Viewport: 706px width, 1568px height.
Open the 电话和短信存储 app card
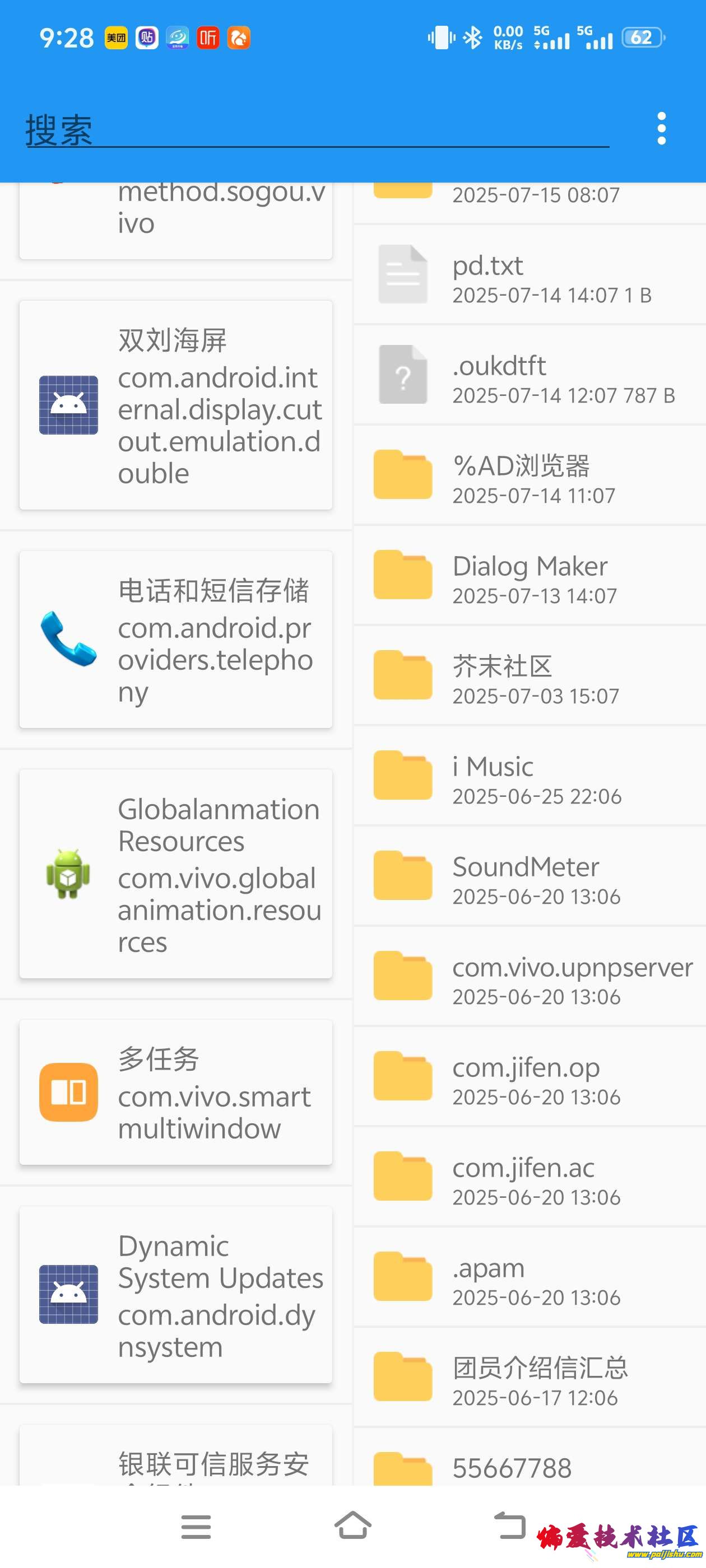[176, 639]
